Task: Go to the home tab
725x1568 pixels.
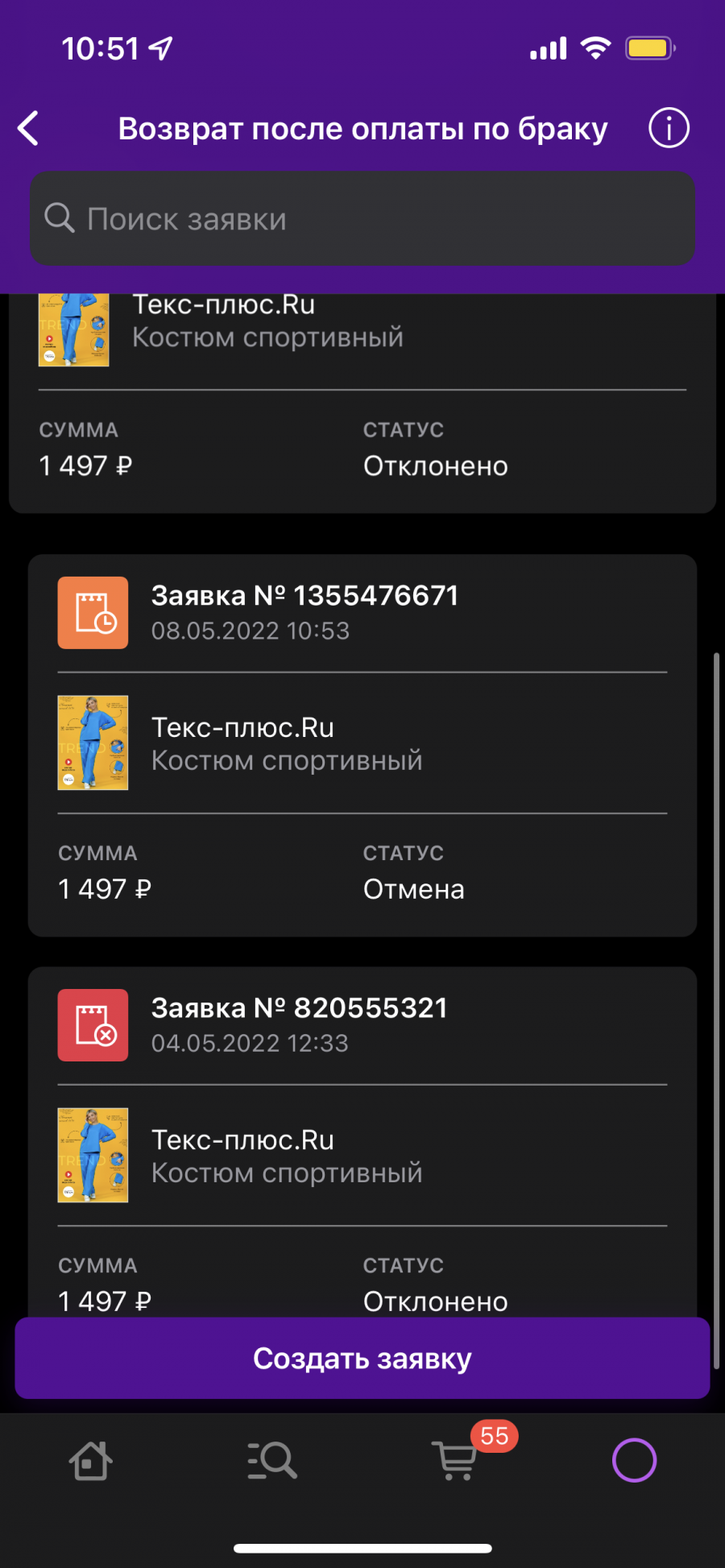Action: (x=90, y=1460)
